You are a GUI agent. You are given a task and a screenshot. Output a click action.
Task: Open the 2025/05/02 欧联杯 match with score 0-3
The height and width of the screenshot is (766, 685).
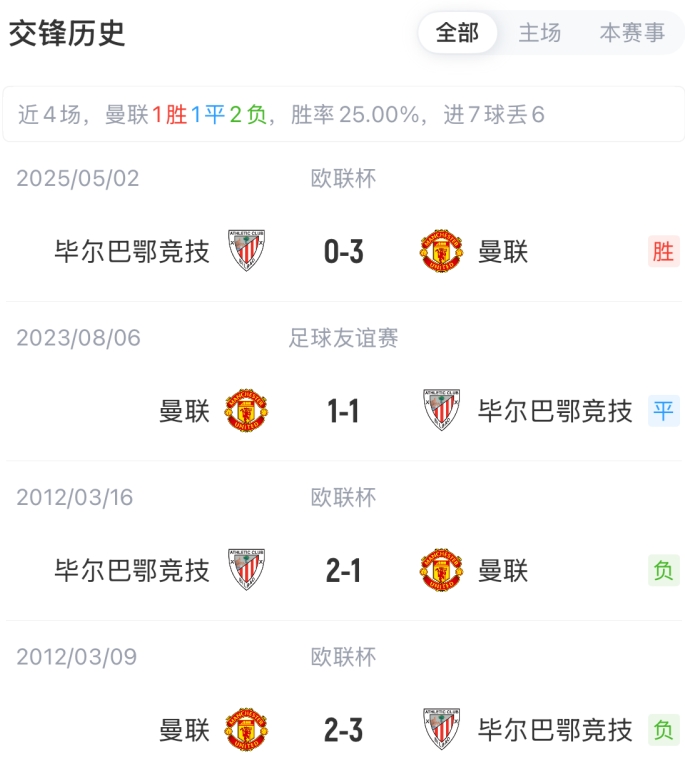tap(343, 251)
